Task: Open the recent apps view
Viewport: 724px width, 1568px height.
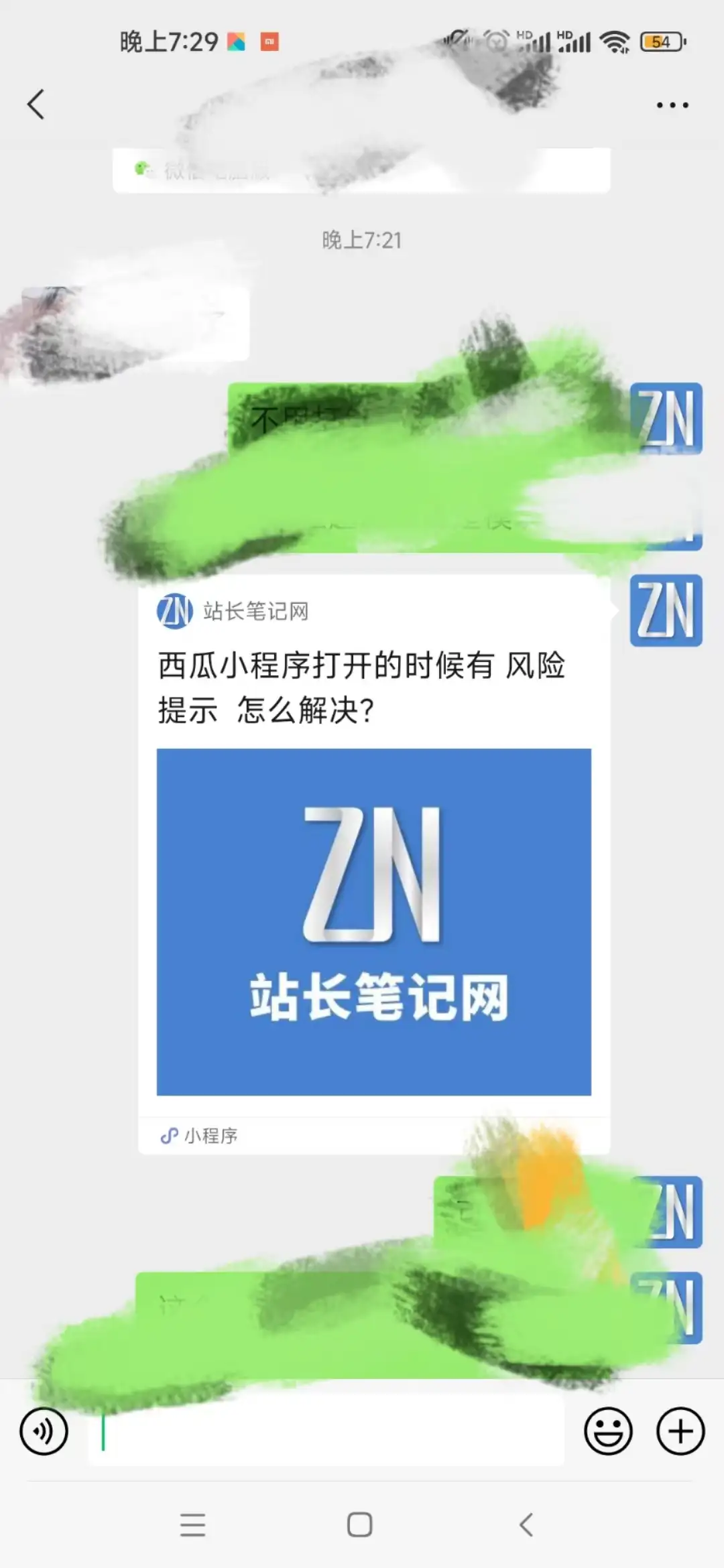Action: coord(193,1524)
